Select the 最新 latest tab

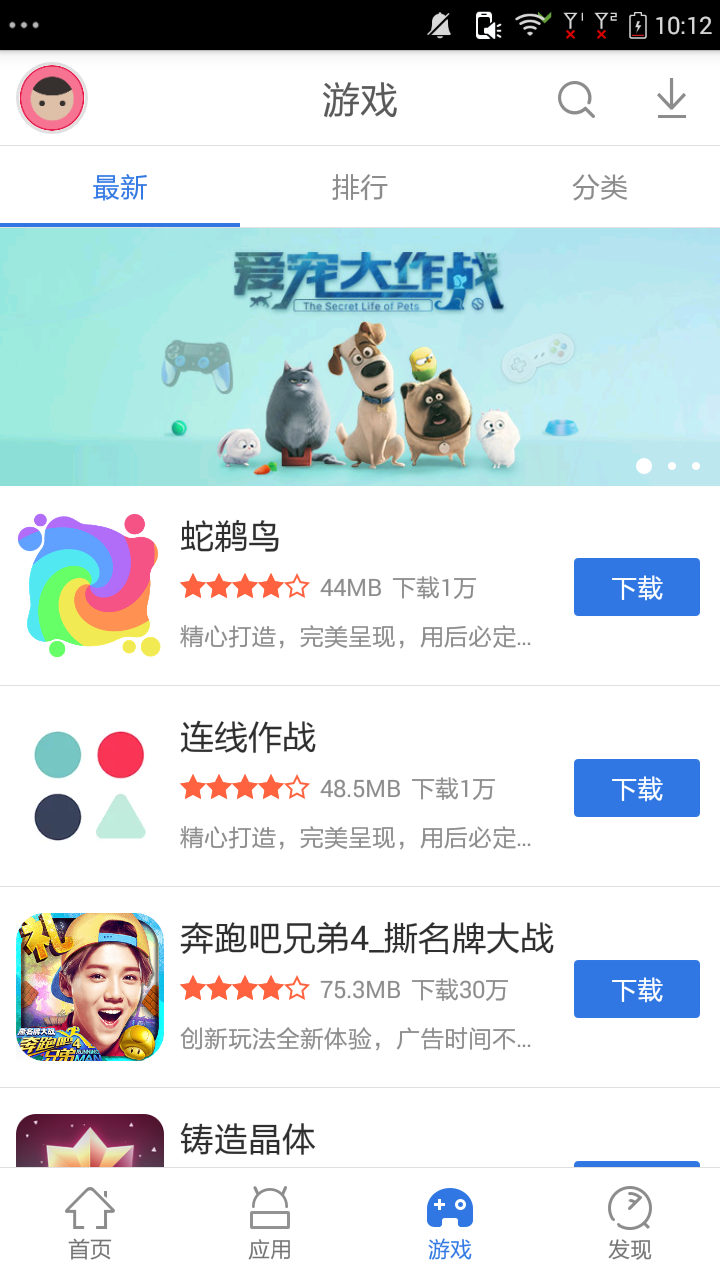point(120,188)
